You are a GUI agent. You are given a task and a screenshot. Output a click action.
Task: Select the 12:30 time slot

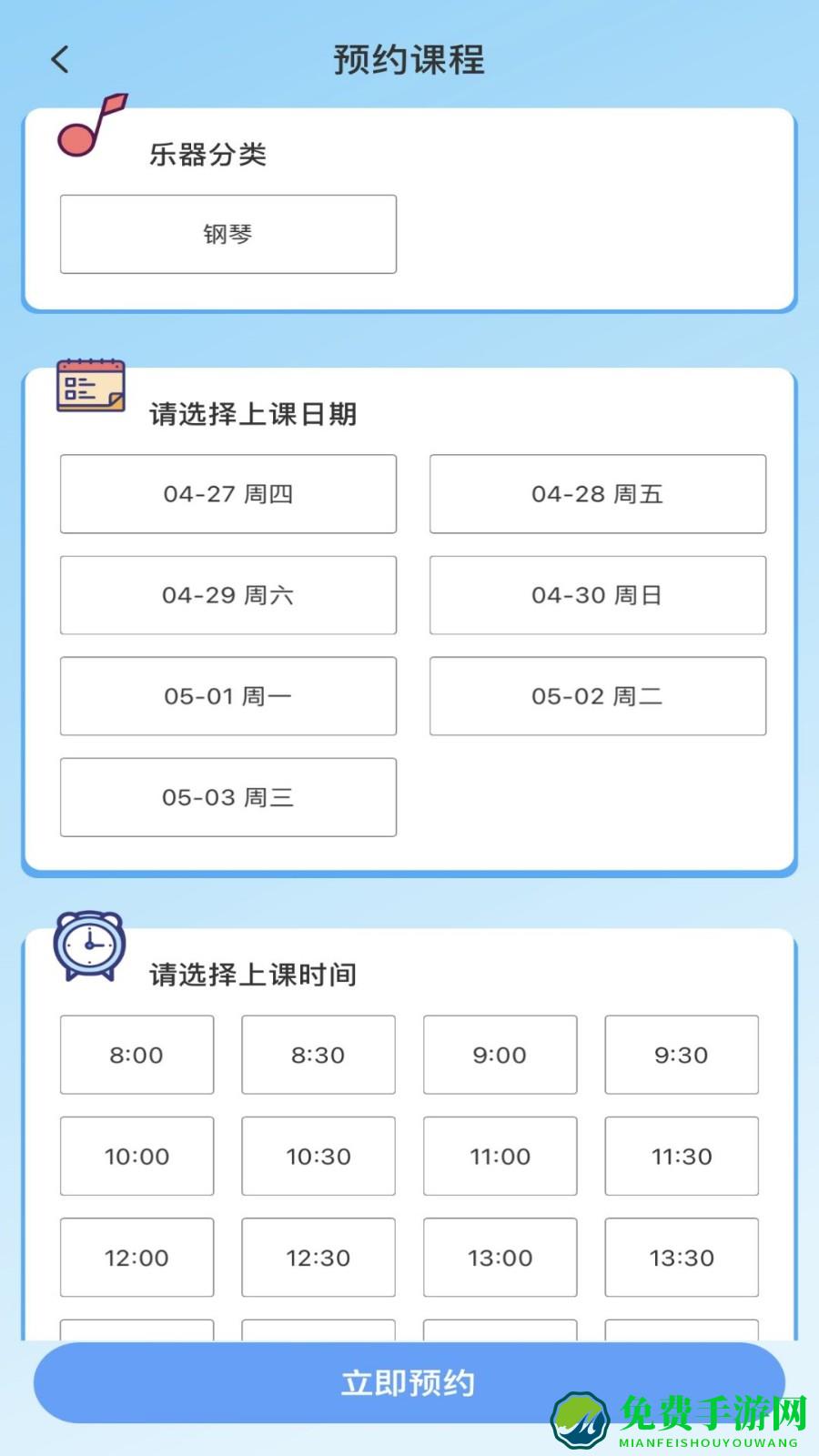(318, 1259)
